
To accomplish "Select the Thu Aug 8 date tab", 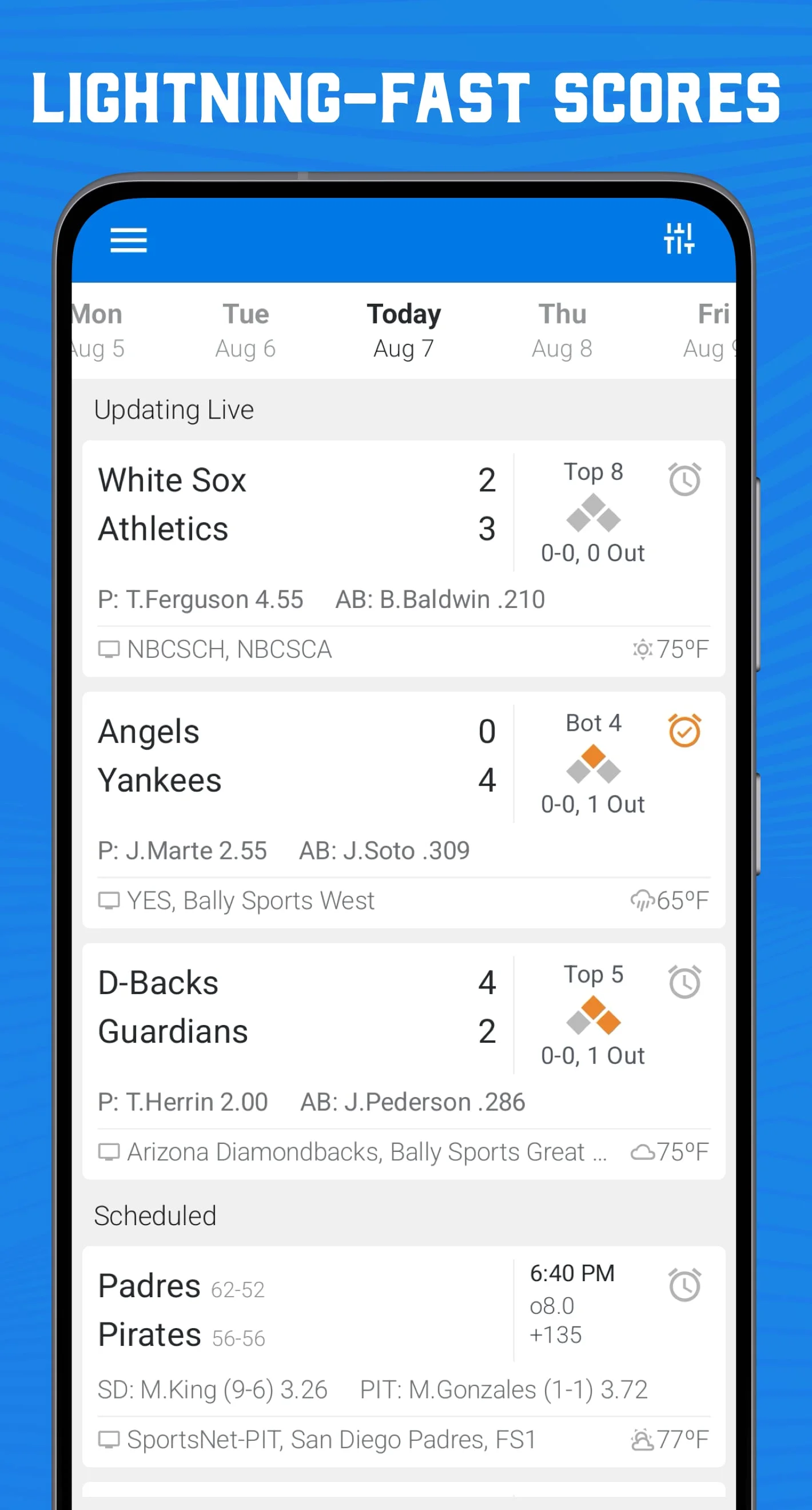I will tap(562, 330).
